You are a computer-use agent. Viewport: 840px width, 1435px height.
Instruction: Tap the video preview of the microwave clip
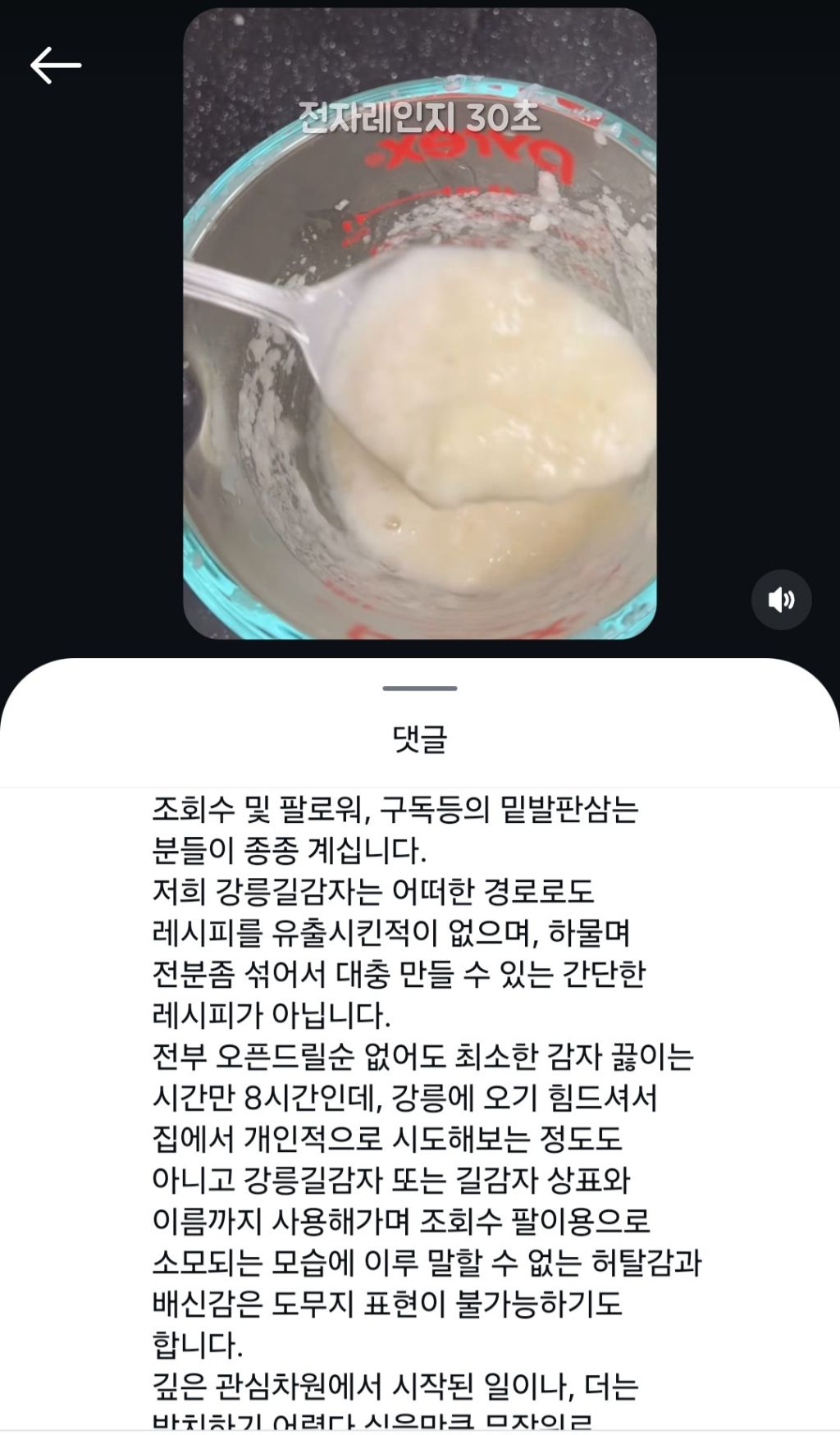tap(419, 324)
